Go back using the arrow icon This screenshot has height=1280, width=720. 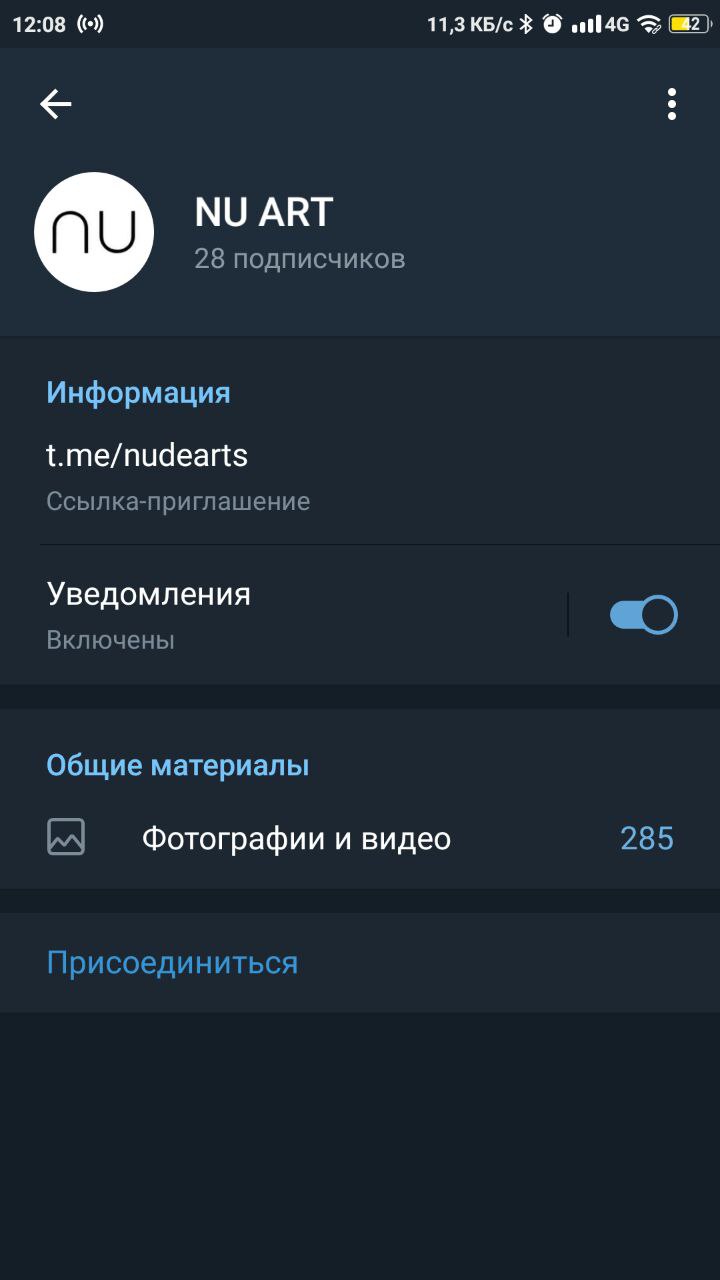[x=56, y=104]
